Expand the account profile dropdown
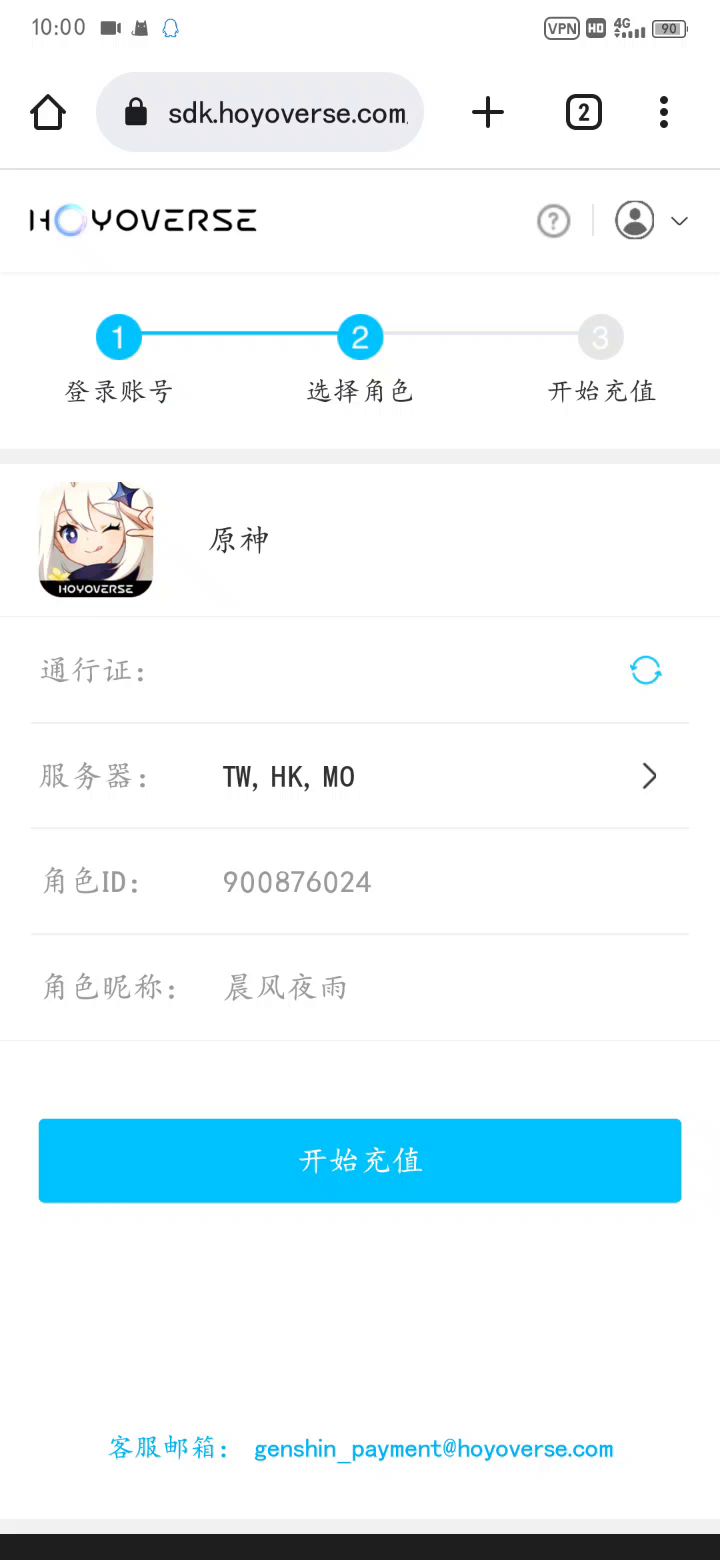Screen dimensions: 720x1560 pos(651,221)
